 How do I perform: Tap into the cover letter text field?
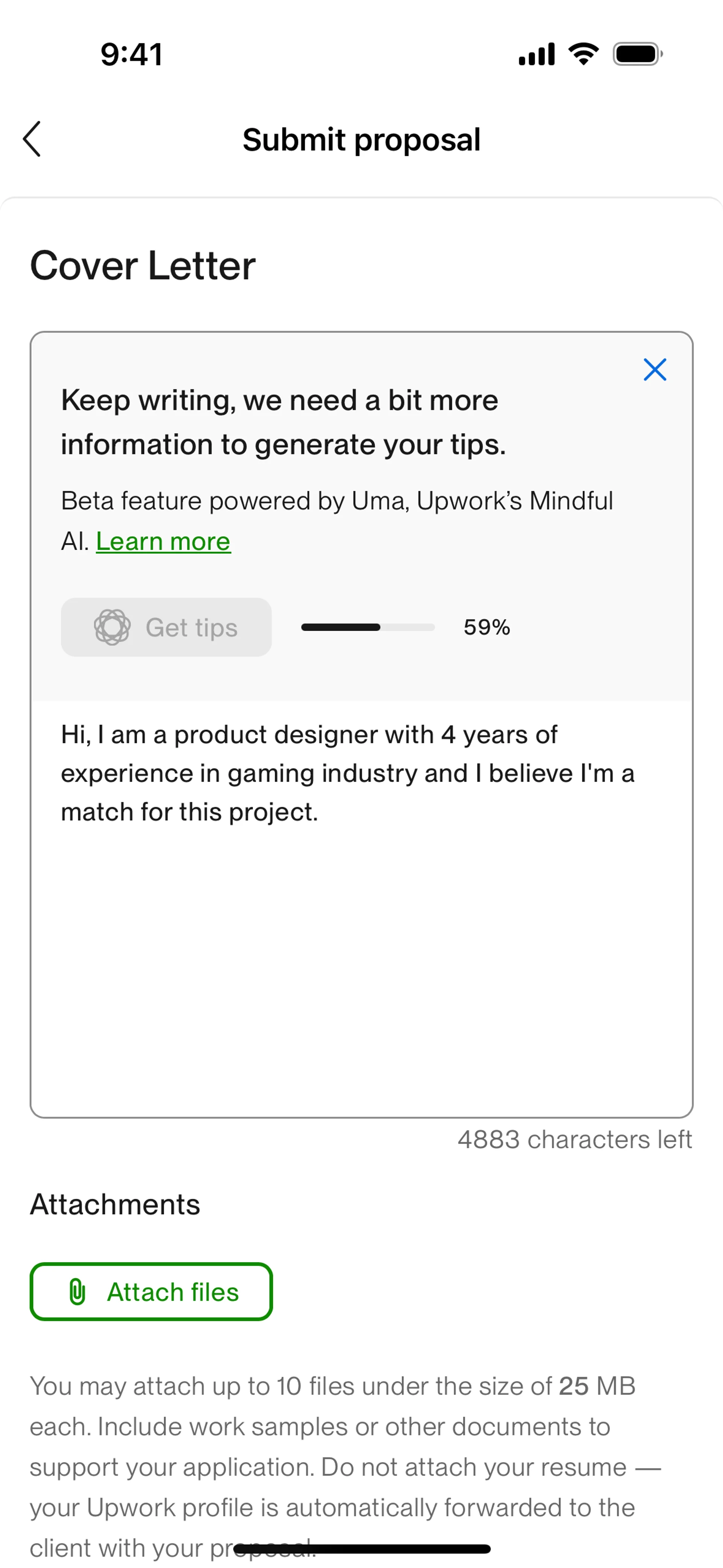[361, 909]
